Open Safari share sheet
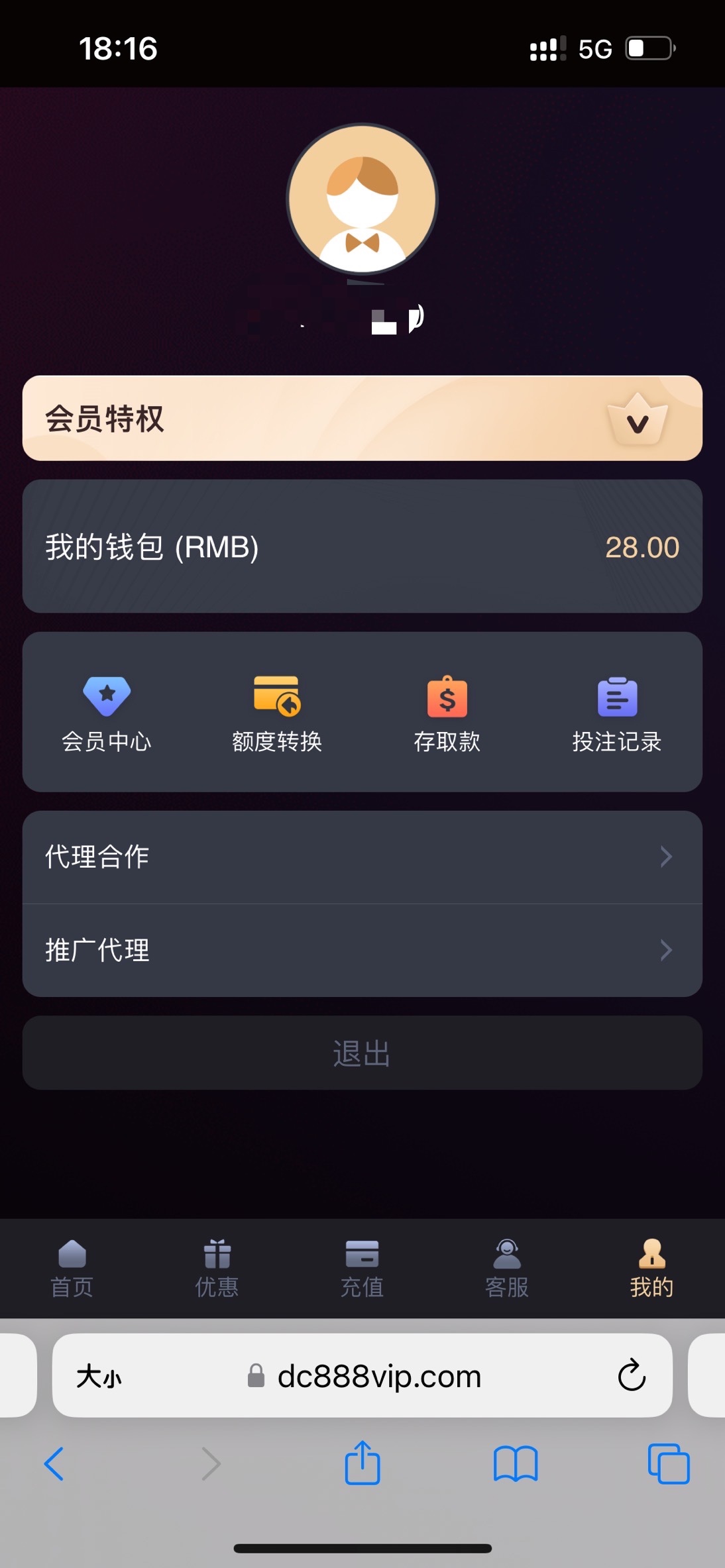The image size is (725, 1568). [362, 1463]
